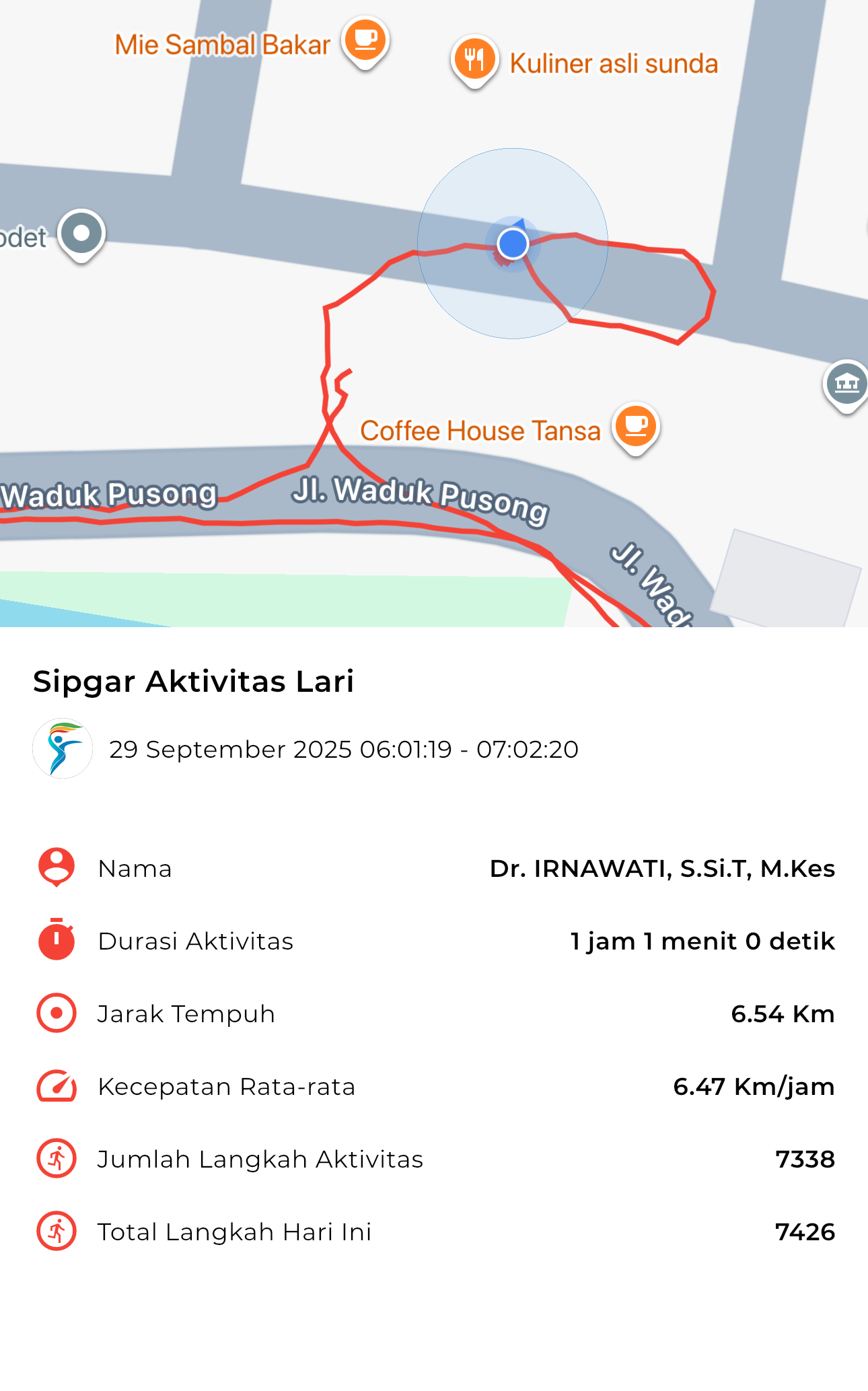
Task: Open the Mie Sambal Bakar map pin
Action: tap(365, 40)
